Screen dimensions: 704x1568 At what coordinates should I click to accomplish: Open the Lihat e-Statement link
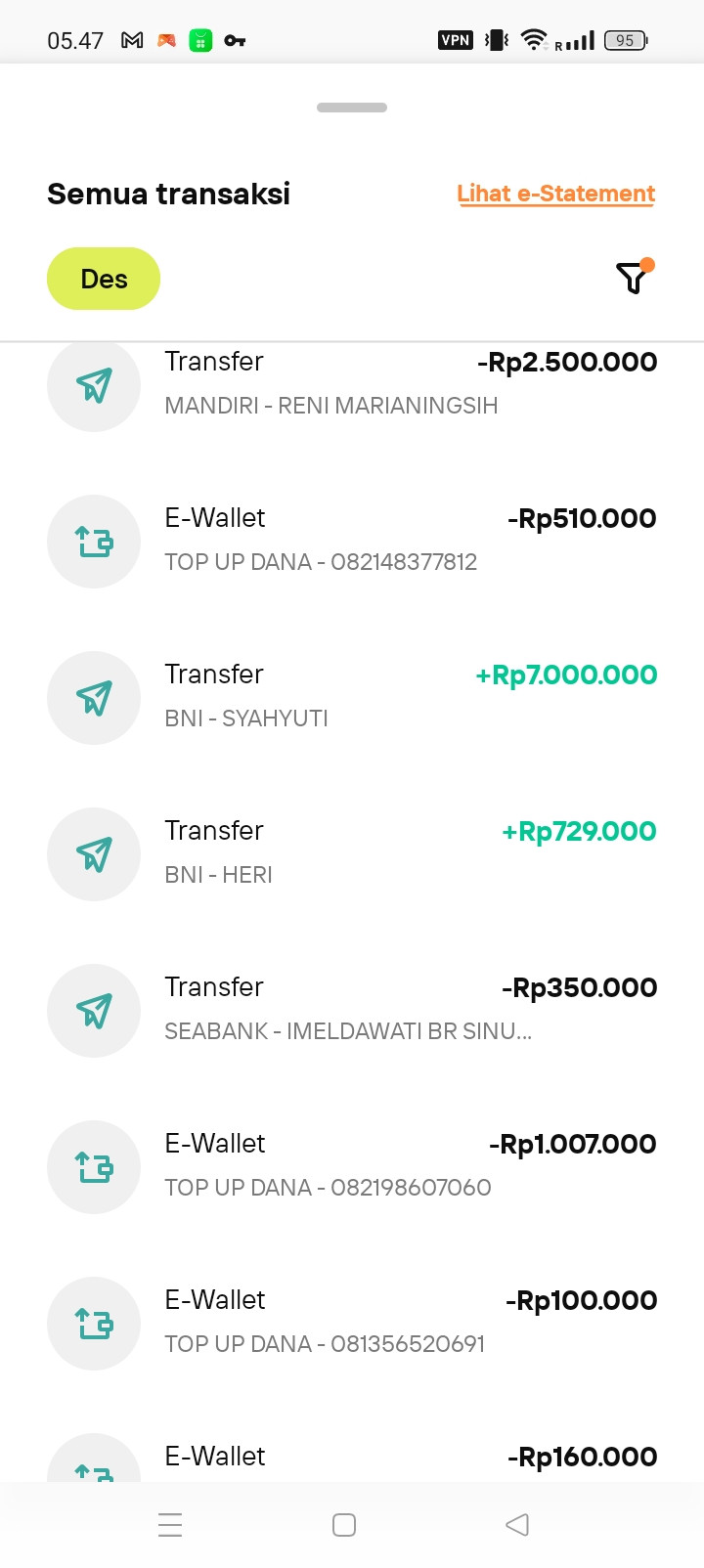click(x=555, y=194)
